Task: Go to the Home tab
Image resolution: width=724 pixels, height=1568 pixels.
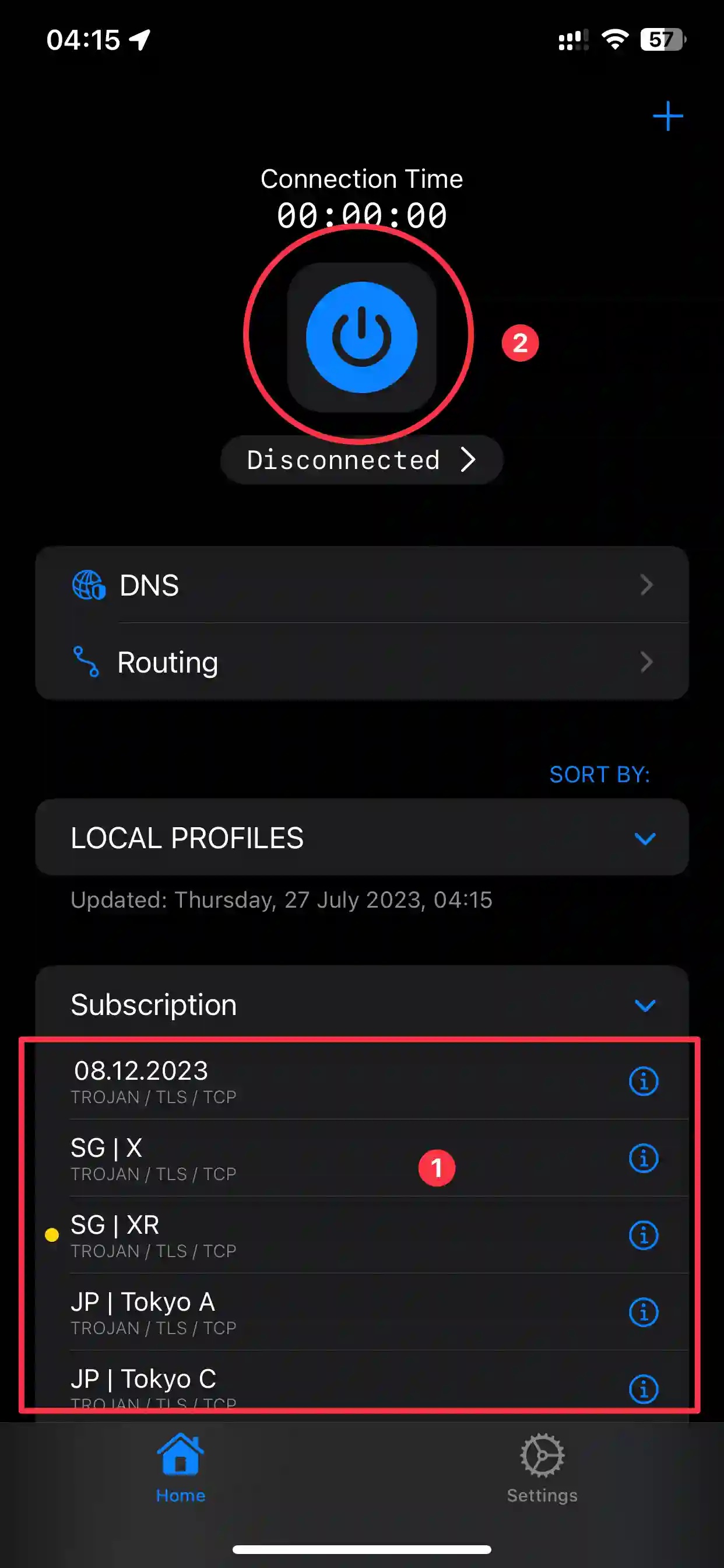Action: pos(180,1467)
